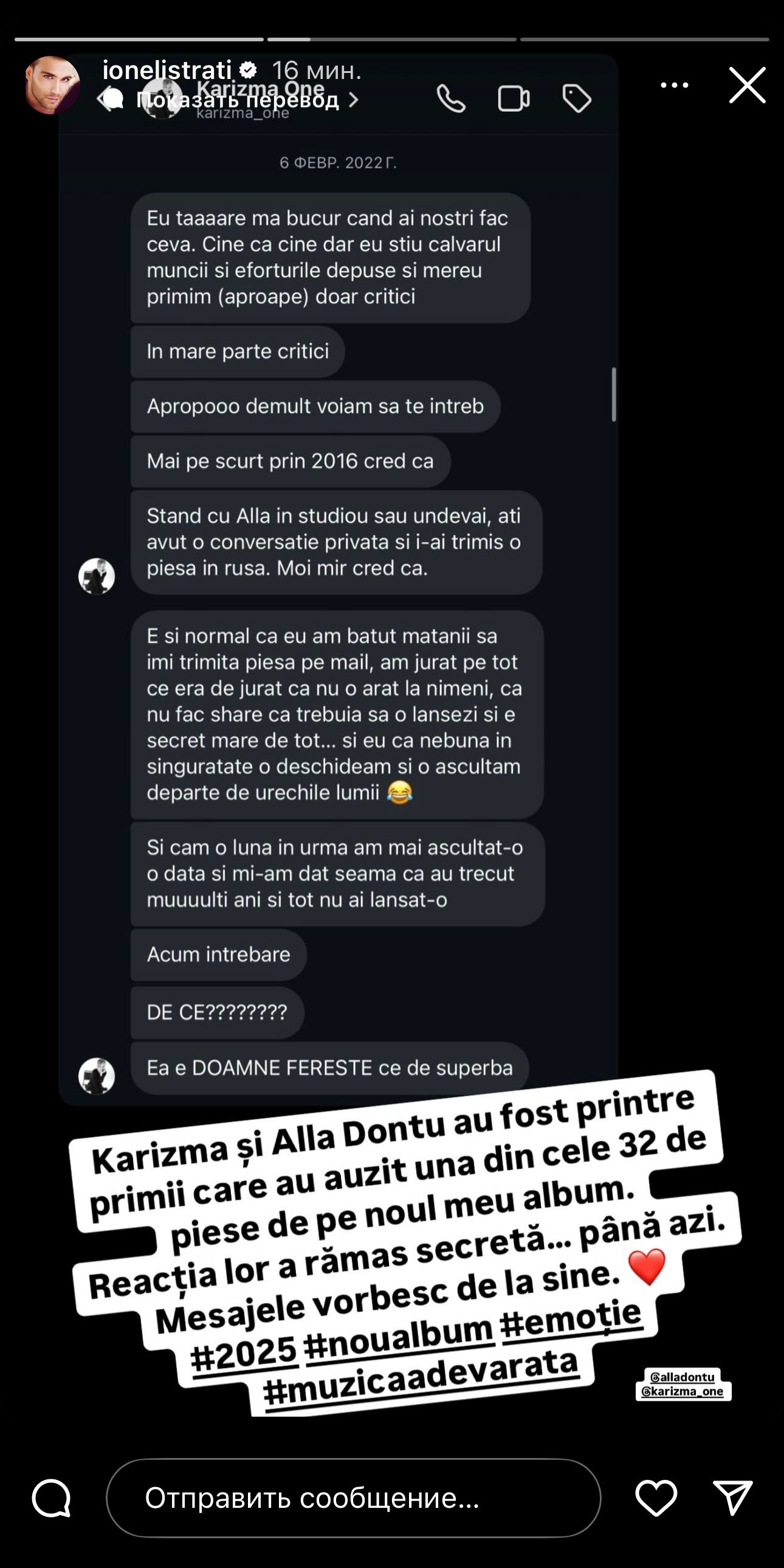Tap the ionelistrati username text
Image resolution: width=784 pixels, height=1568 pixels.
[167, 69]
